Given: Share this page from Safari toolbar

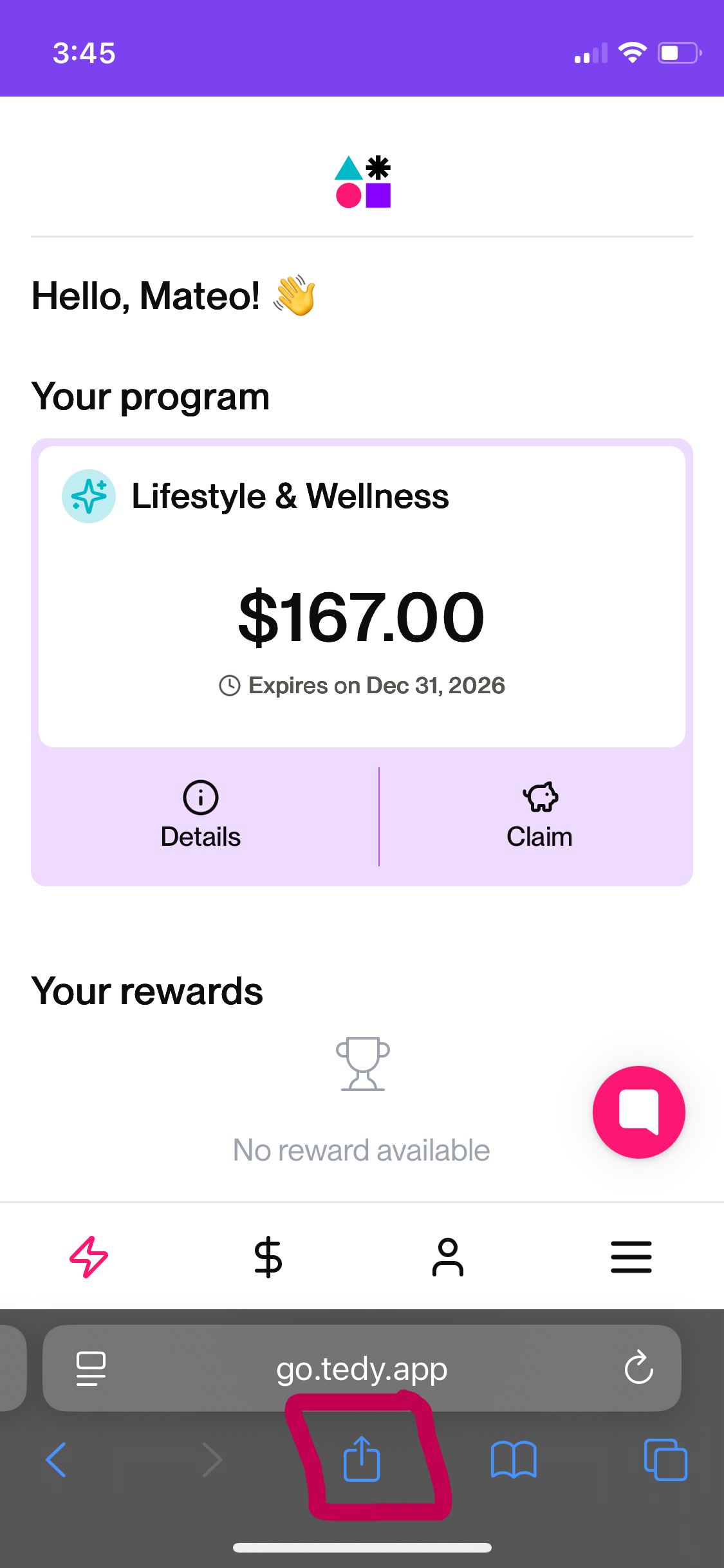Looking at the screenshot, I should point(362,1460).
